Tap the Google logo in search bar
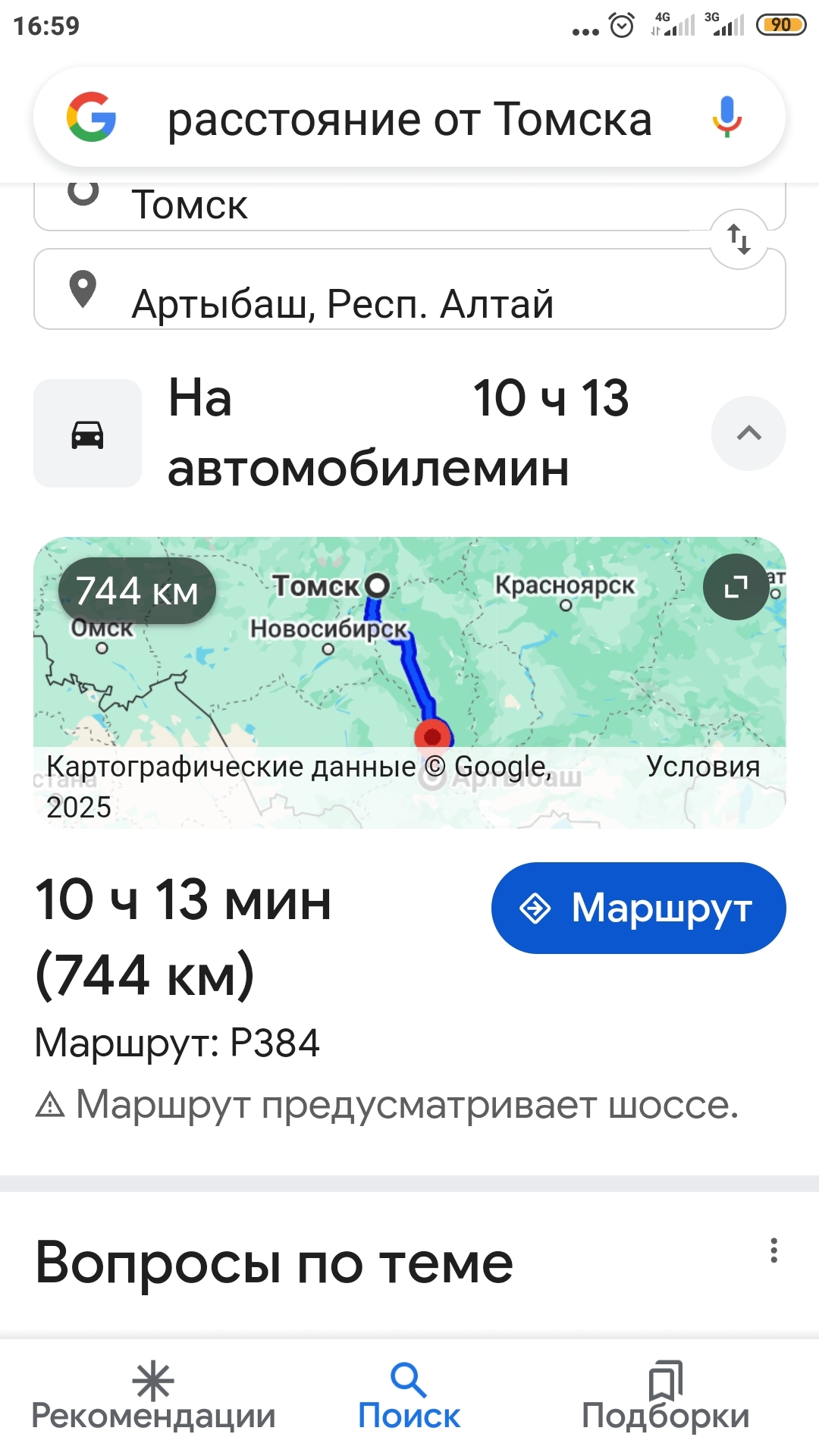Screen dimensions: 819x1456 click(92, 118)
